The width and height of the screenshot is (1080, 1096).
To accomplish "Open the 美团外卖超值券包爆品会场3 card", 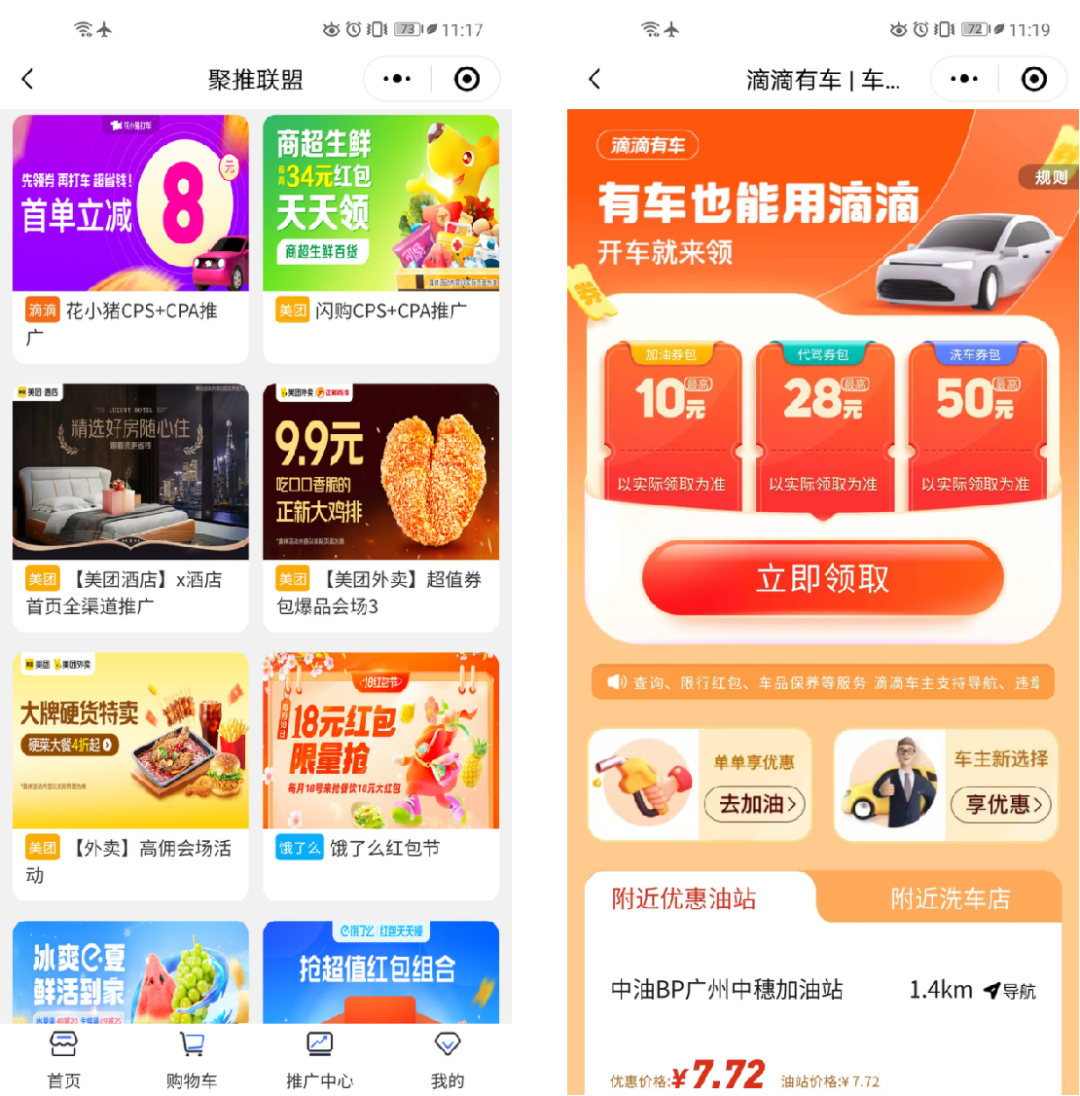I will click(380, 505).
